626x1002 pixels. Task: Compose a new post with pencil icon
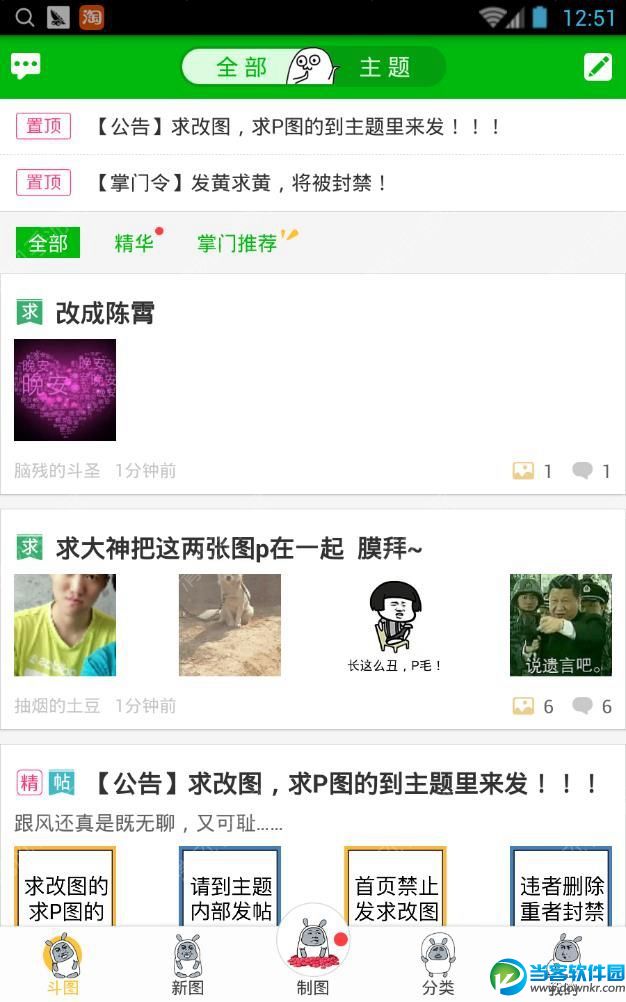point(597,67)
